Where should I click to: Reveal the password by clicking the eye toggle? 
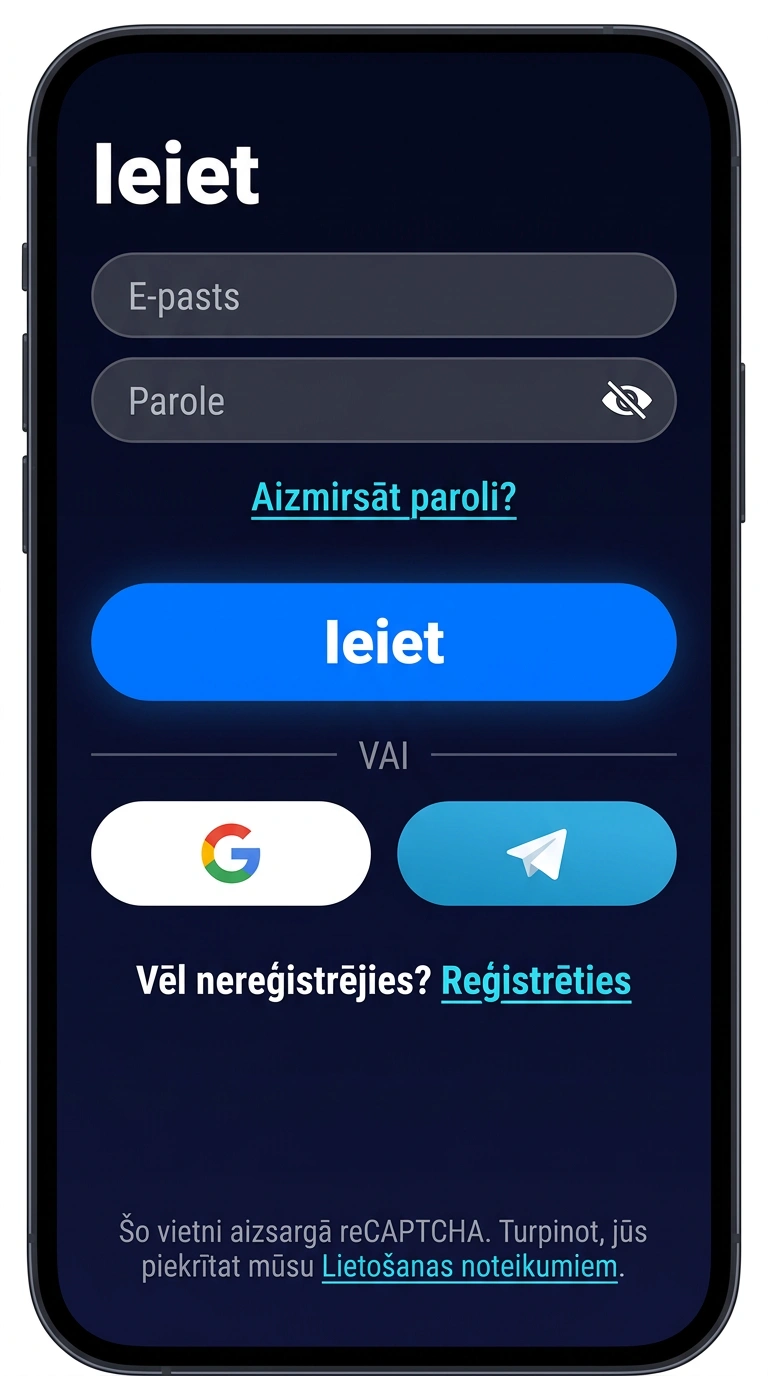click(x=628, y=400)
